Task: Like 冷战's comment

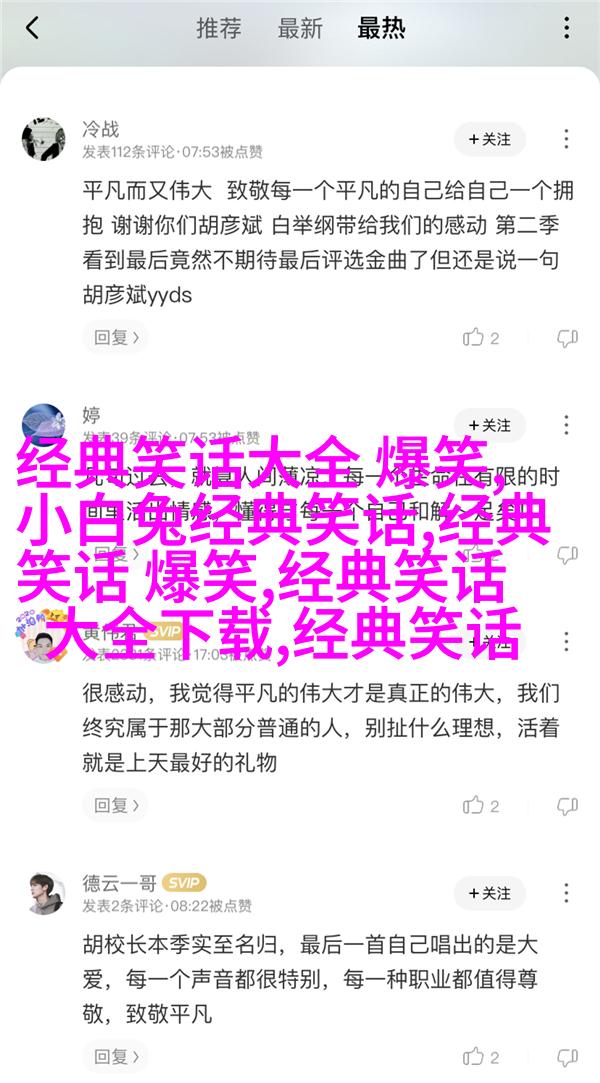Action: [481, 338]
